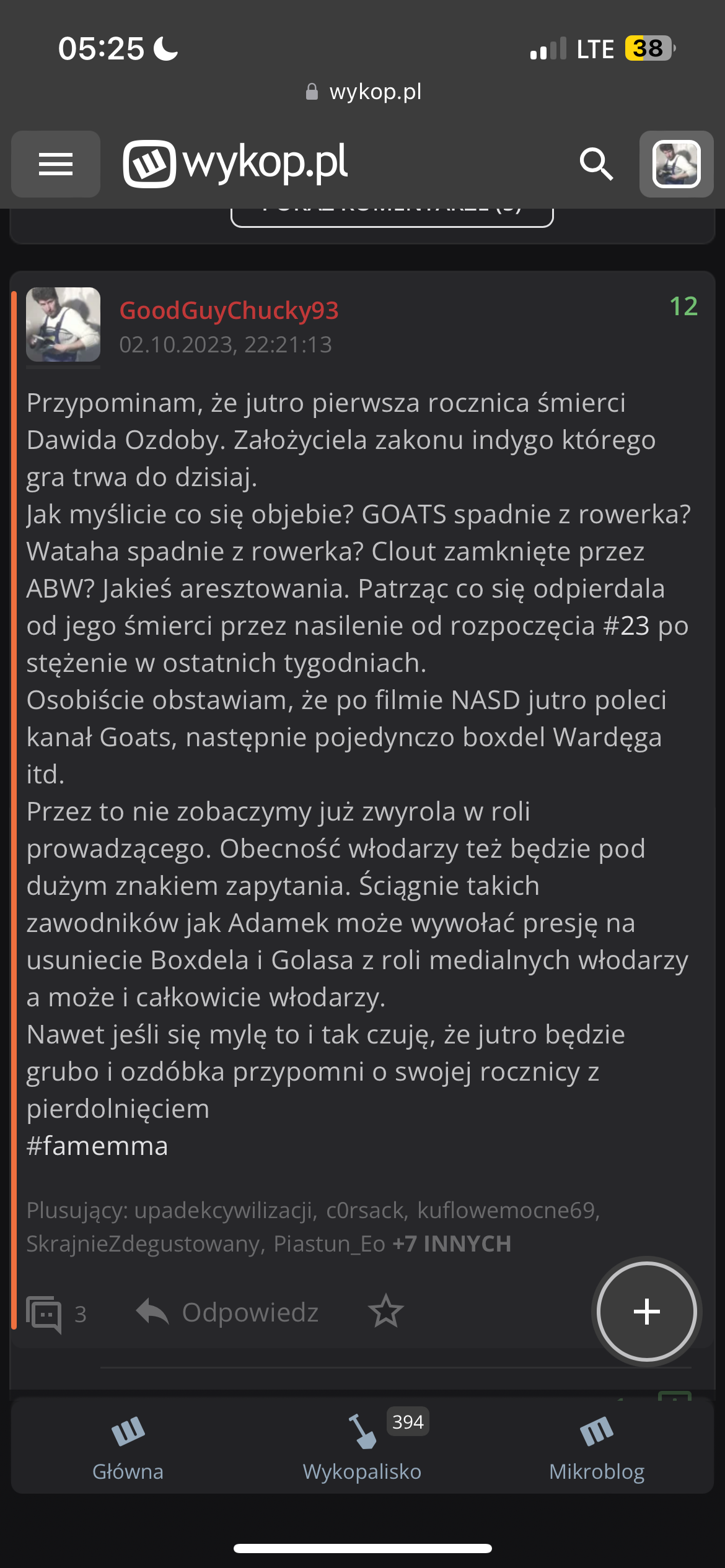This screenshot has width=725, height=1568.
Task: Tap the floating plus button
Action: tap(646, 1312)
